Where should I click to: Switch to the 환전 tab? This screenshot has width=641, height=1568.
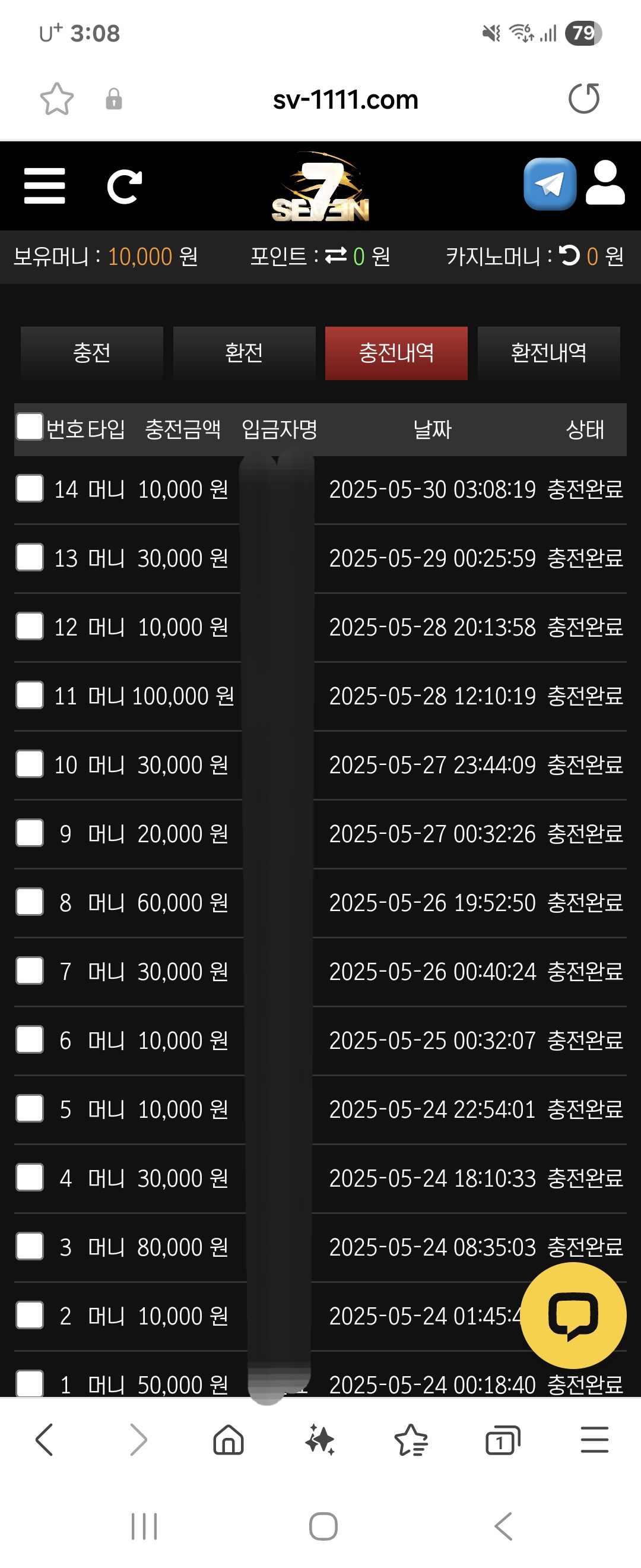pos(244,353)
